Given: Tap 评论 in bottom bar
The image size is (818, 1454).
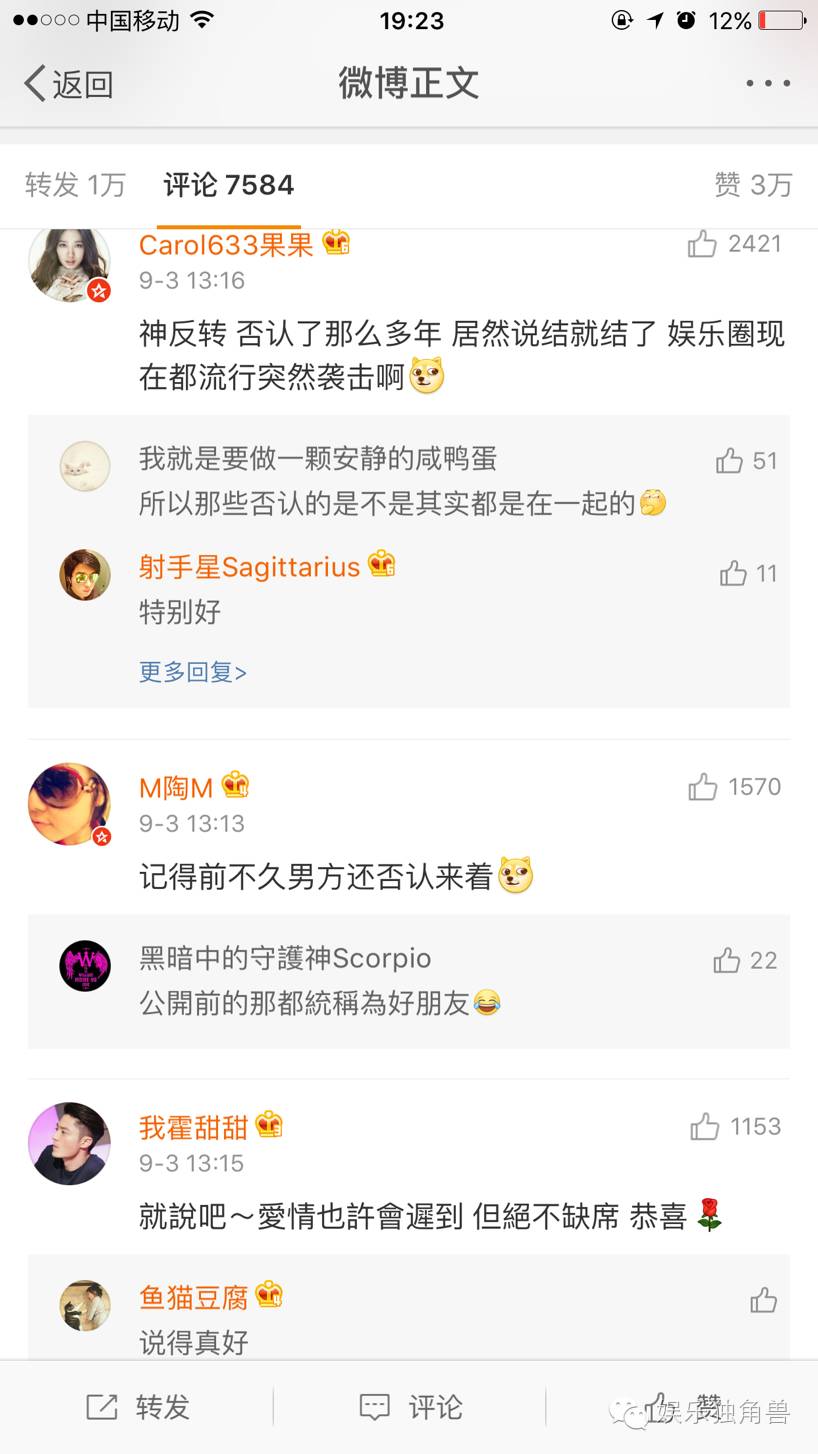Looking at the screenshot, I should point(411,1407).
